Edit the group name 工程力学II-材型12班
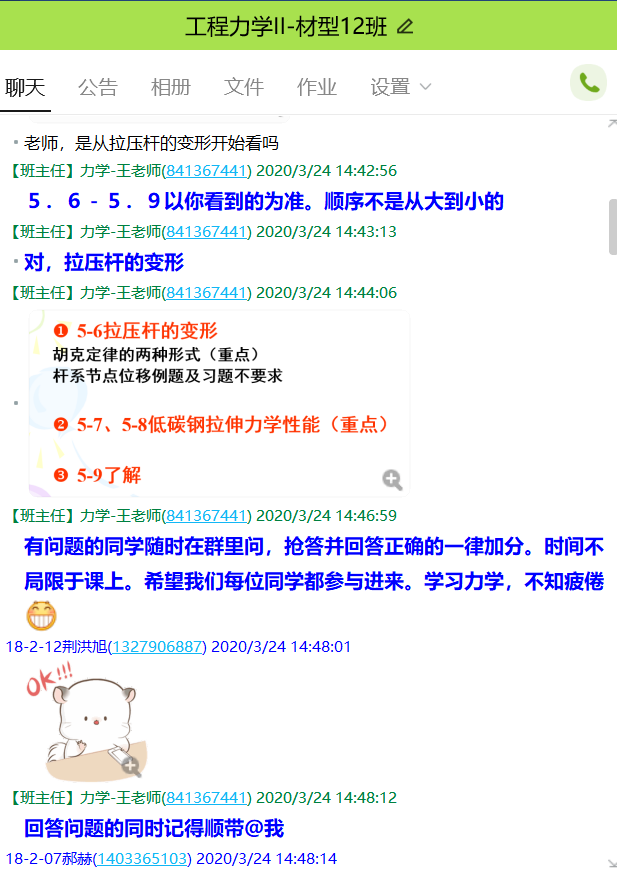Viewport: 617px width, 872px height. click(x=405, y=27)
